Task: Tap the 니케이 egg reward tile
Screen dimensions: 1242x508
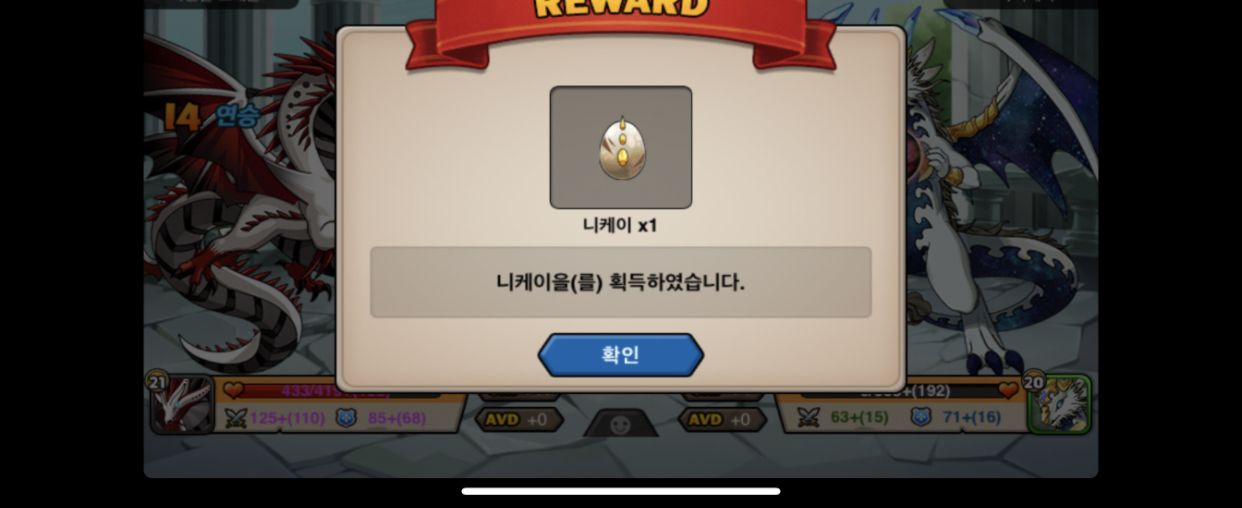Action: (620, 148)
